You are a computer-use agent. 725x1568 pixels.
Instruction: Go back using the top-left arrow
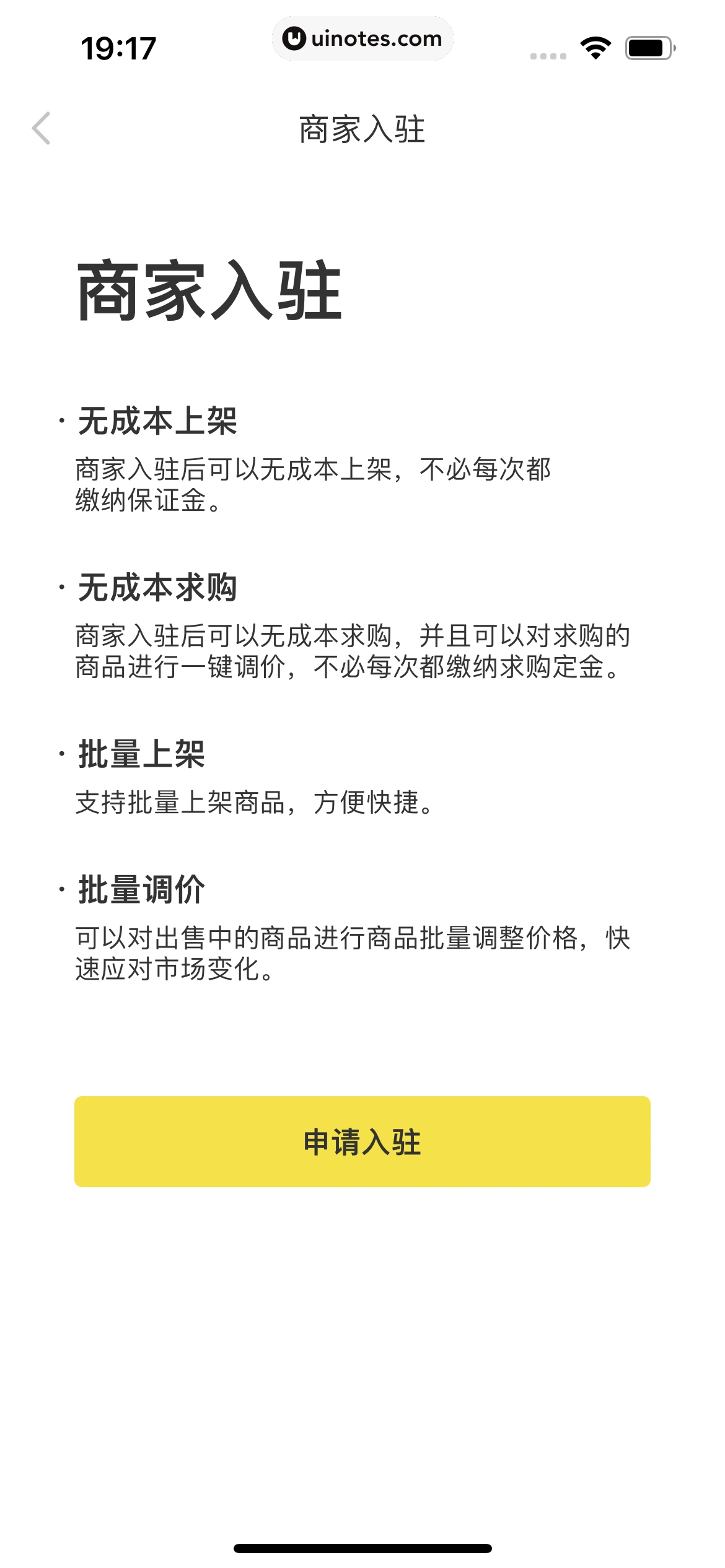click(42, 129)
